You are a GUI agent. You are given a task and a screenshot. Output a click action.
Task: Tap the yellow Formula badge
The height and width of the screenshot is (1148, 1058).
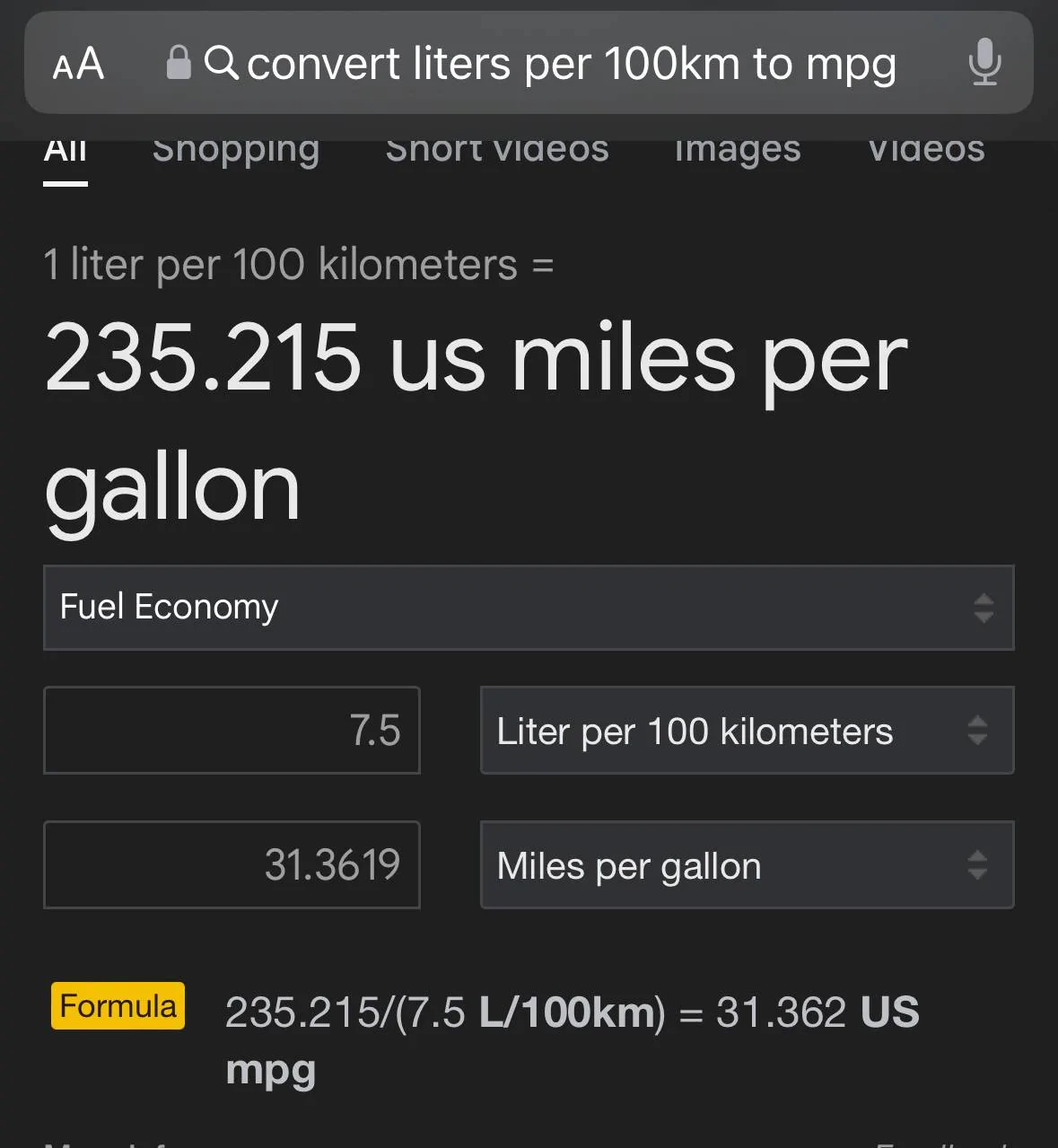(x=118, y=1006)
